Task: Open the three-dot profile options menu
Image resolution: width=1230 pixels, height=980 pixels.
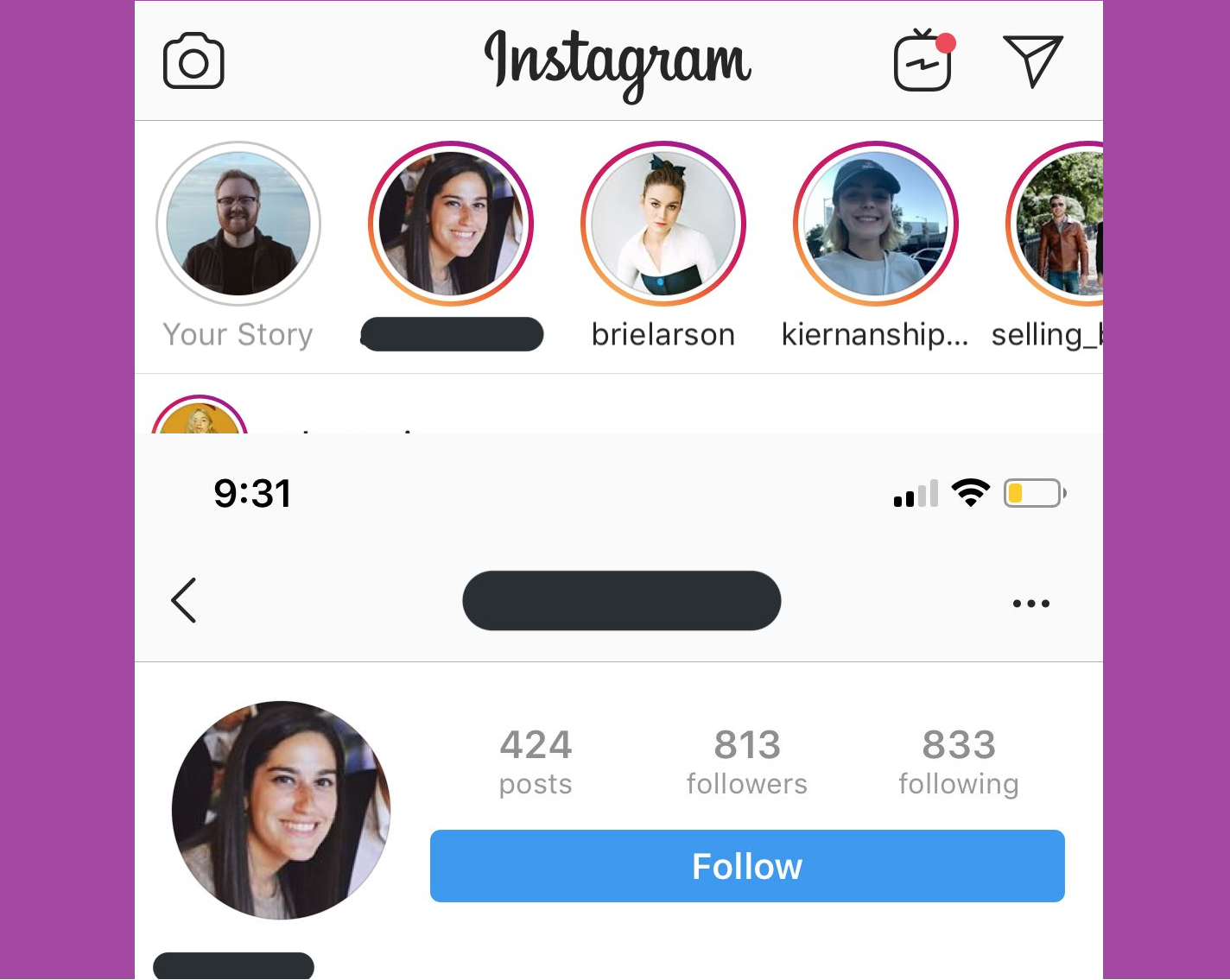Action: (1030, 604)
